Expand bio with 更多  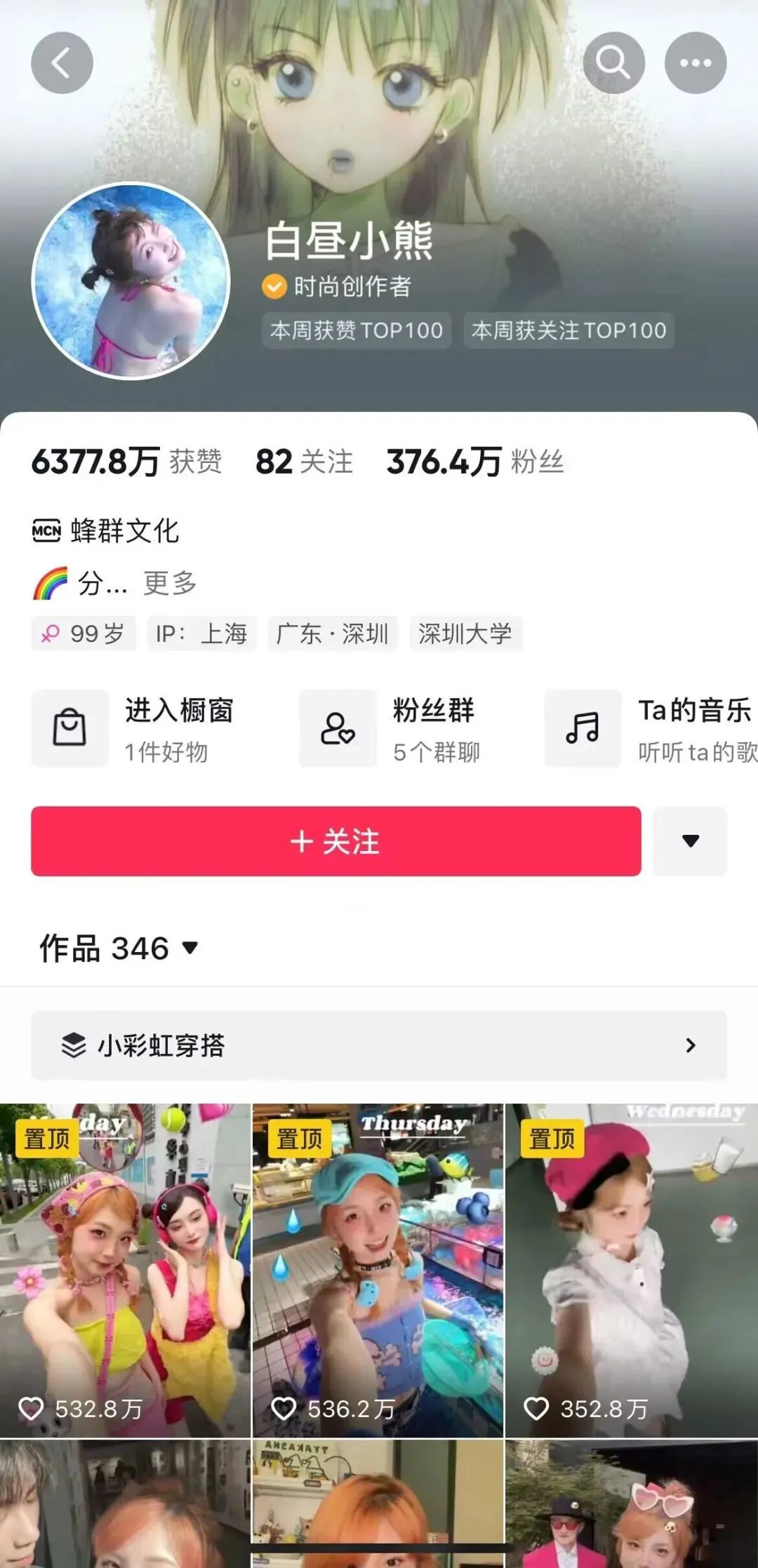click(170, 583)
